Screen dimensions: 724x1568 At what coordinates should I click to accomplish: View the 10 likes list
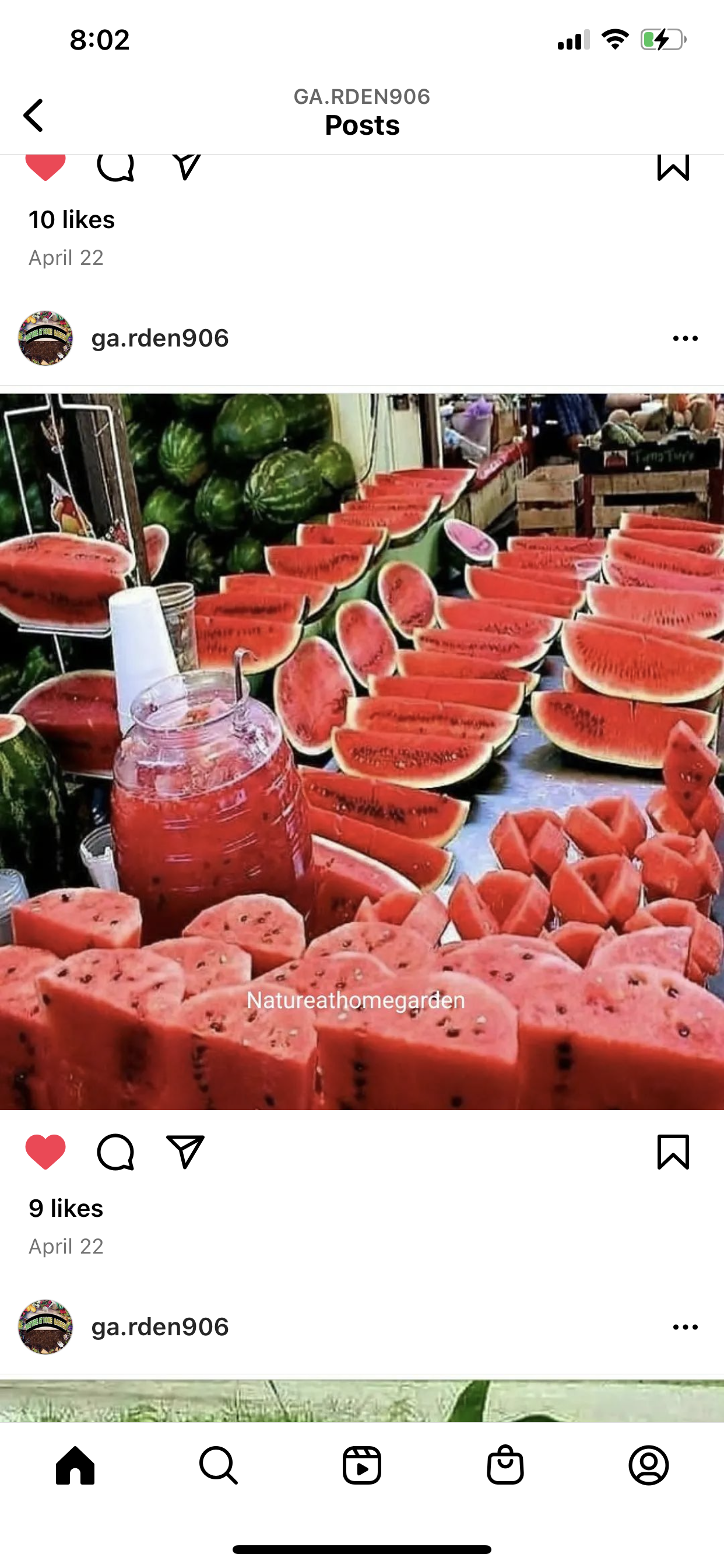(71, 220)
